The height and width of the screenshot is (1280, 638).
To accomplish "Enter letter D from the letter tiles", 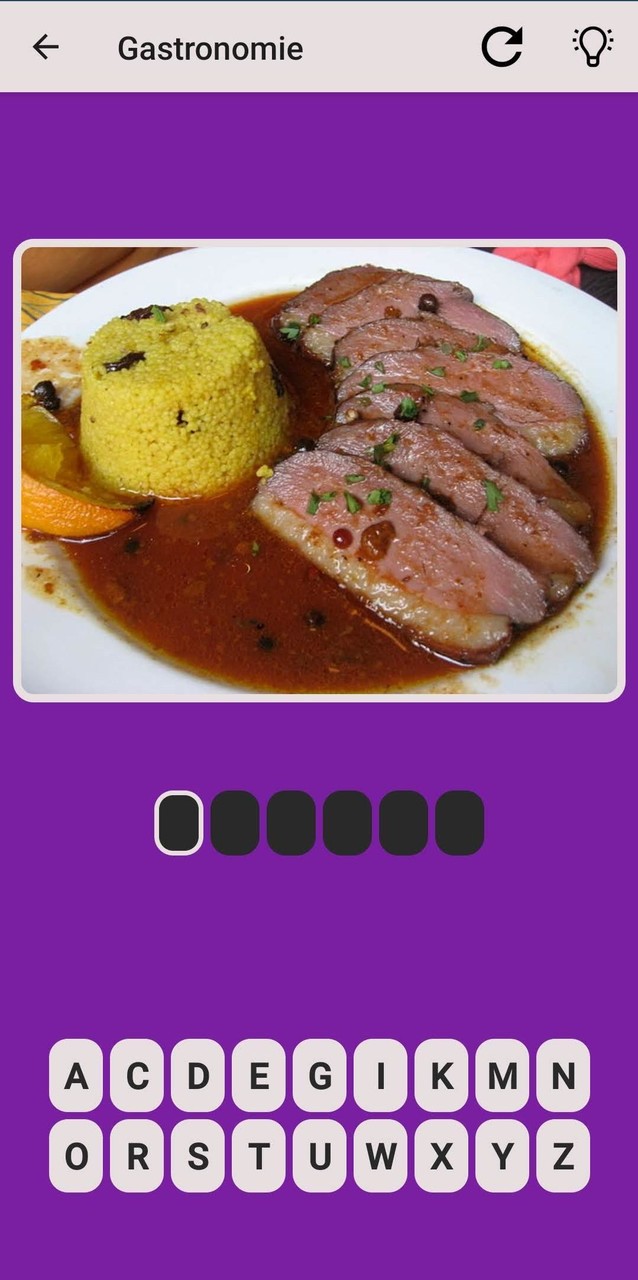I will tap(198, 1076).
